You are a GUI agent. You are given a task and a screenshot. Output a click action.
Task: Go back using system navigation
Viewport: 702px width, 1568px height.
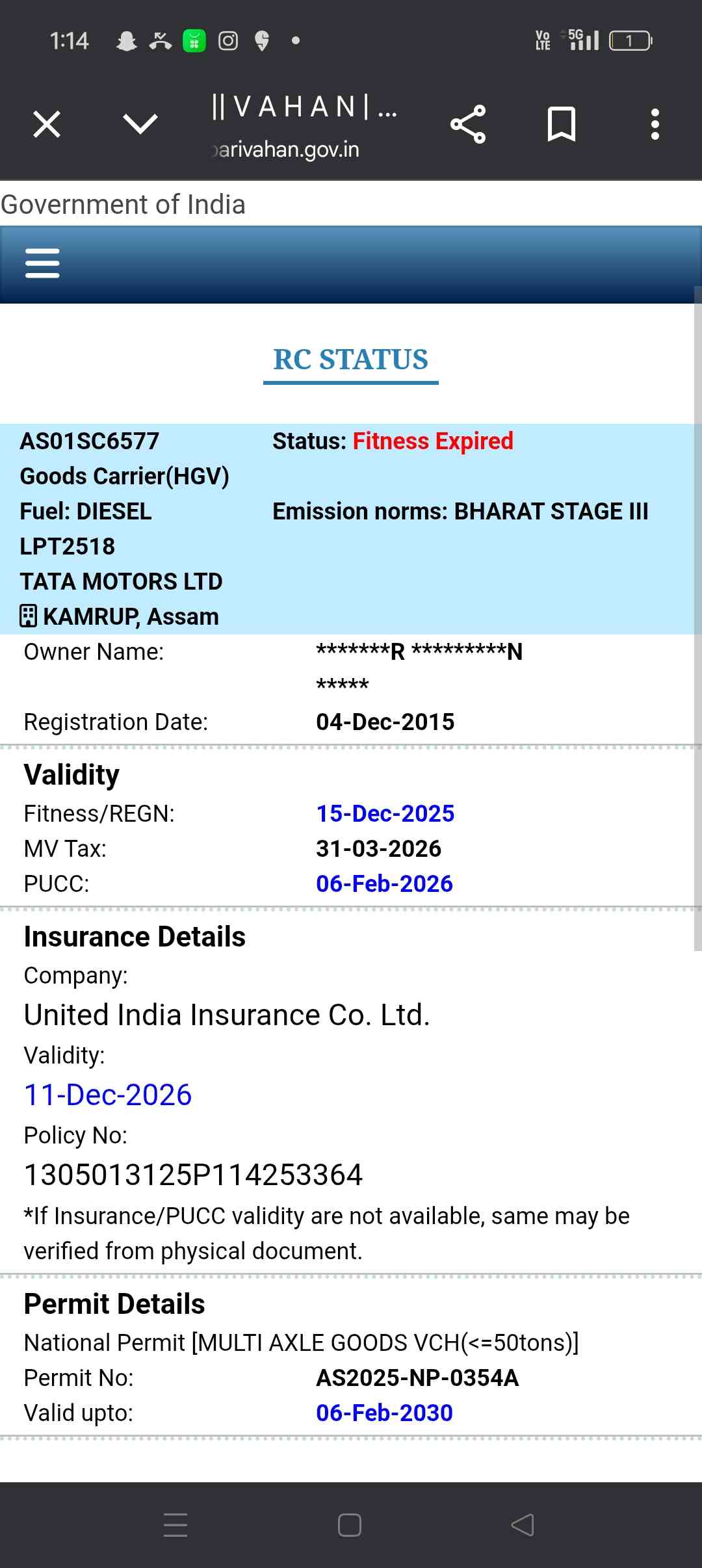(x=523, y=1524)
